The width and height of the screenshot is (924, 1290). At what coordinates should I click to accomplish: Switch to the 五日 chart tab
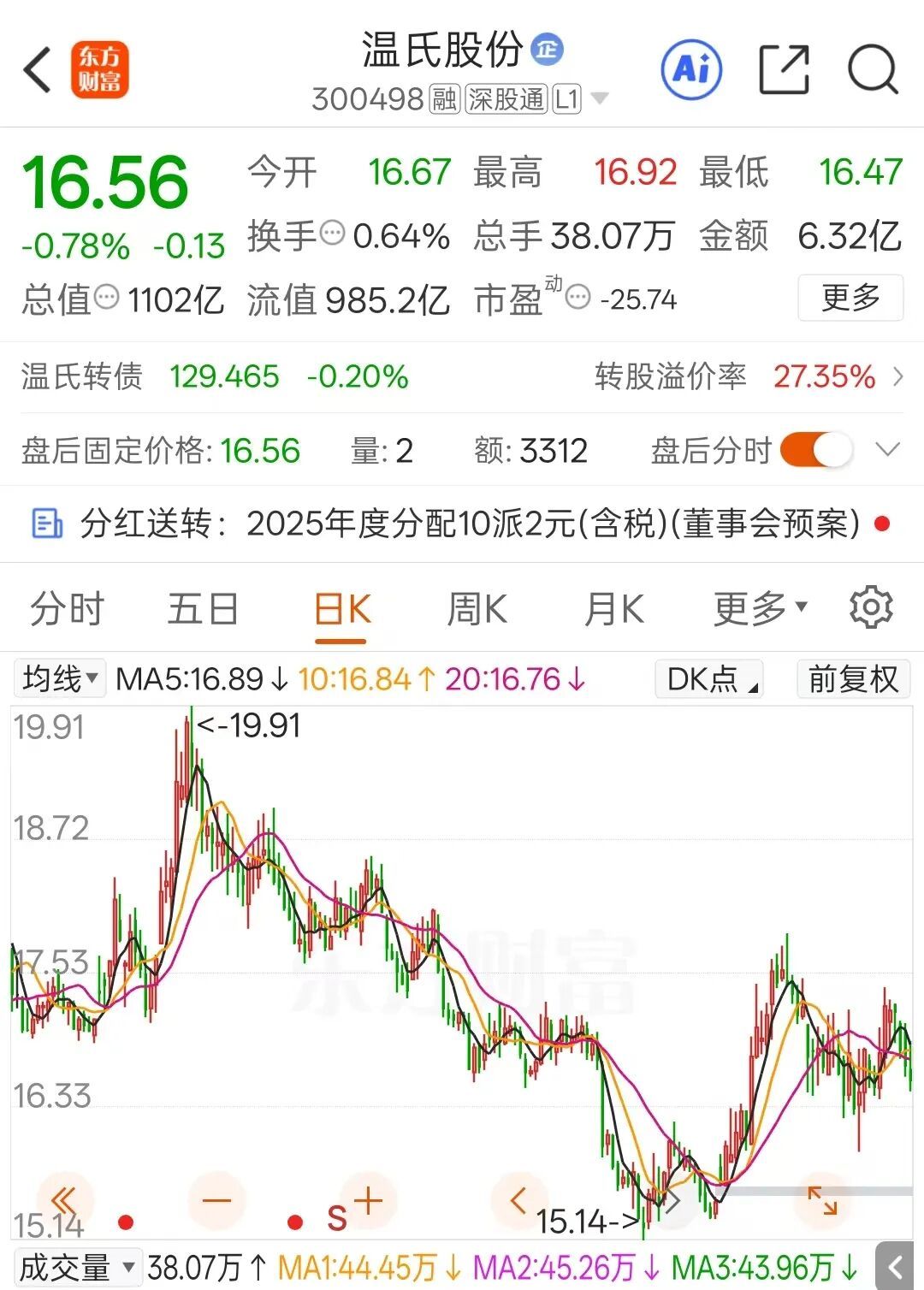point(203,610)
